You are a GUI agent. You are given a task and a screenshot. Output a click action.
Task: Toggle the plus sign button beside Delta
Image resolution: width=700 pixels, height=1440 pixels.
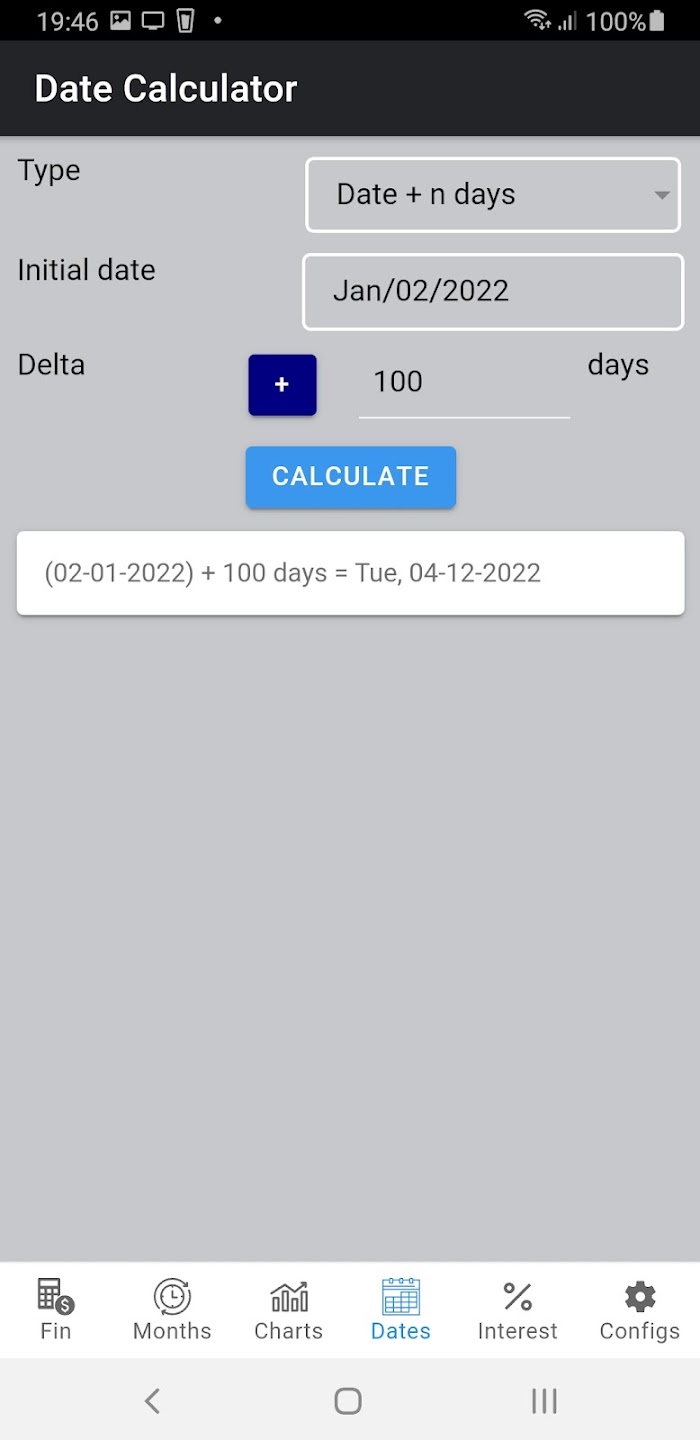pos(282,385)
